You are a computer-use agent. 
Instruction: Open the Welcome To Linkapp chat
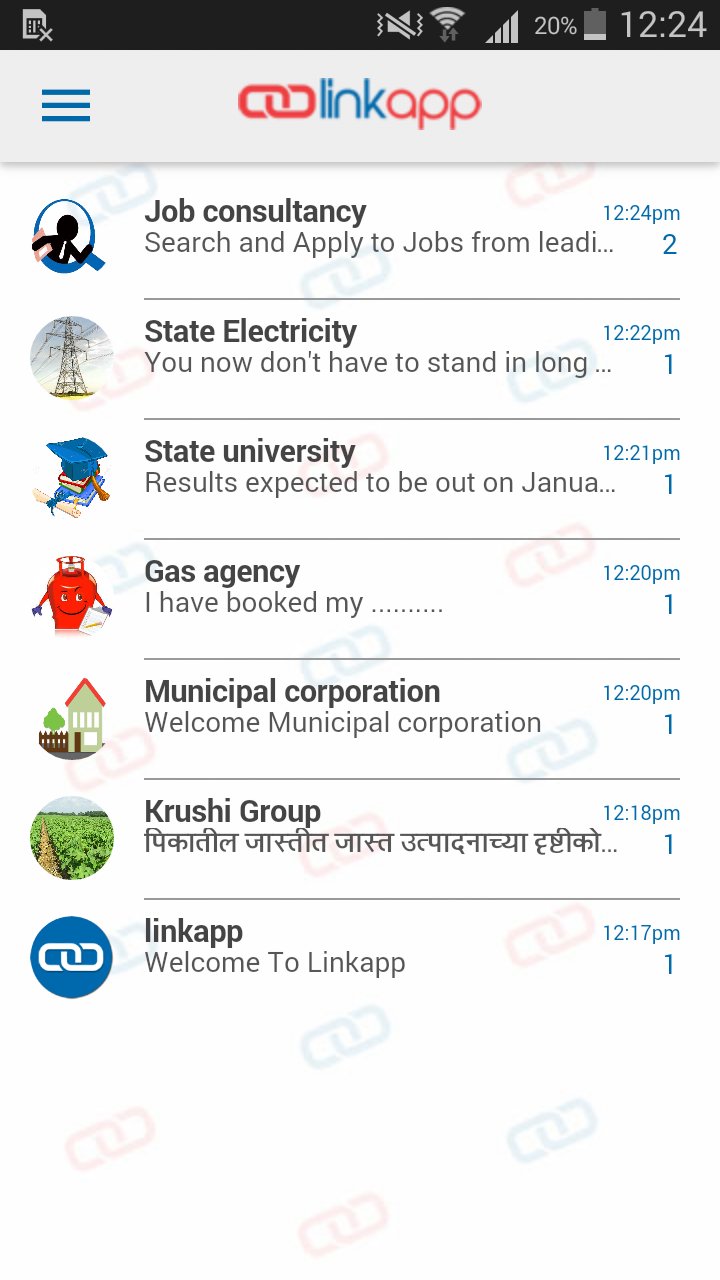[275, 962]
